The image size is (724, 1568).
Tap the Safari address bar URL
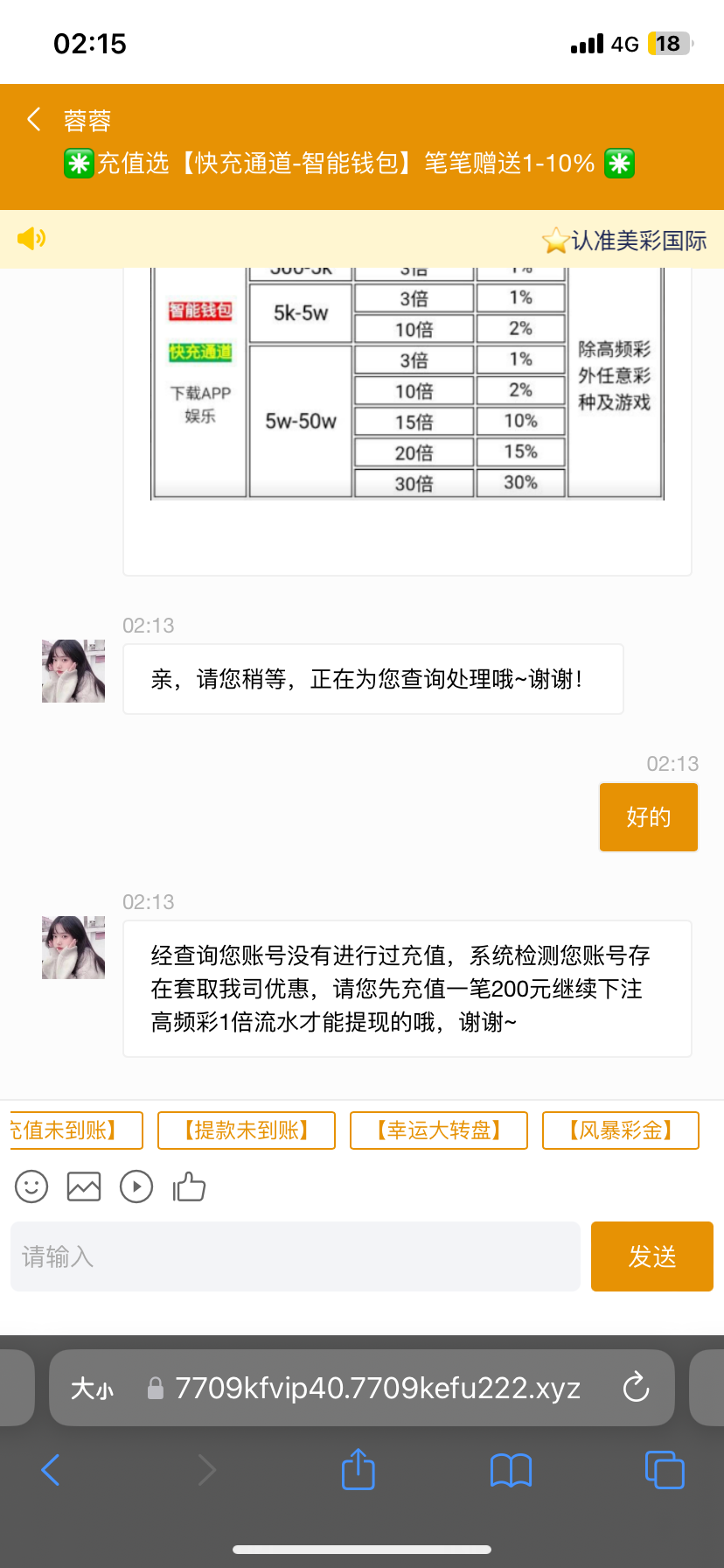[x=378, y=1388]
